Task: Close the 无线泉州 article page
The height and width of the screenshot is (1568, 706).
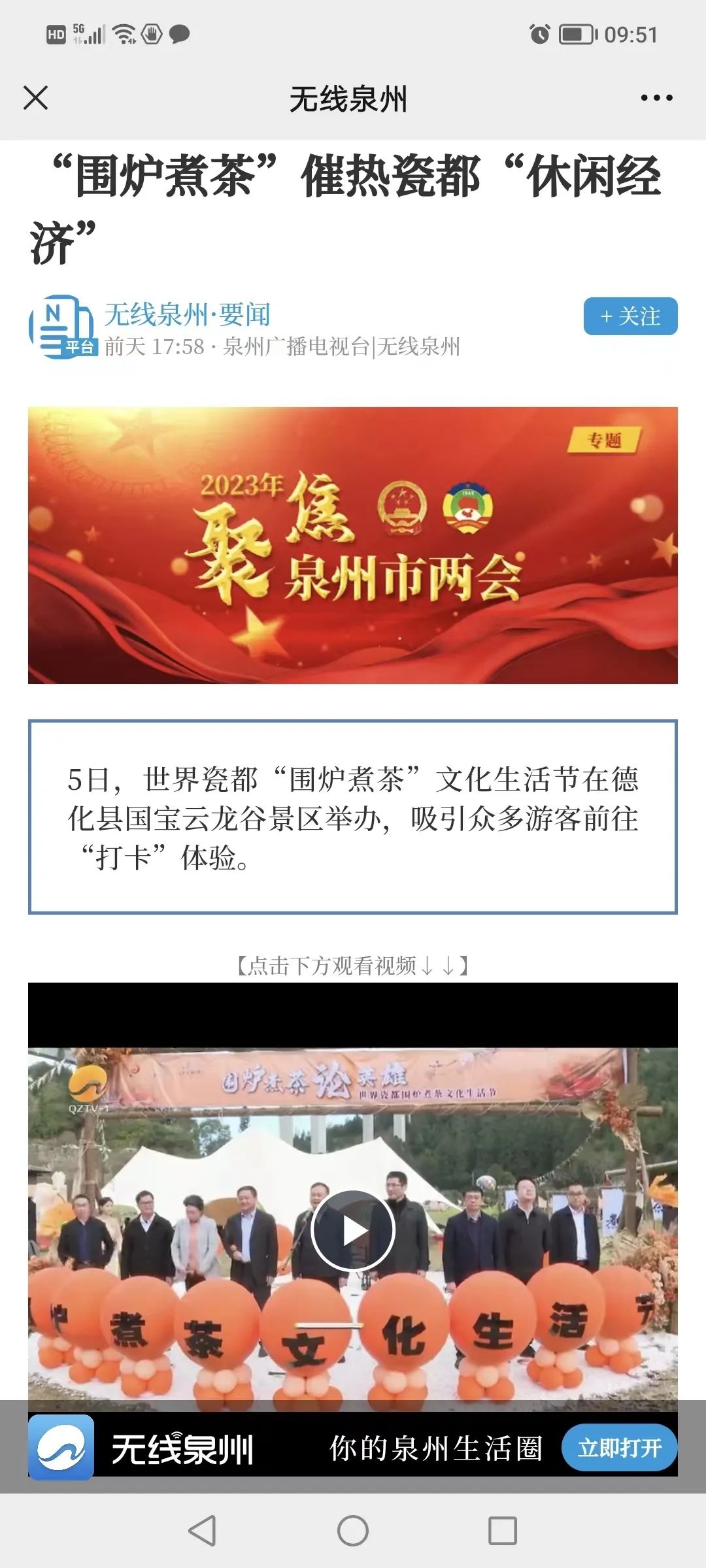Action: point(36,98)
